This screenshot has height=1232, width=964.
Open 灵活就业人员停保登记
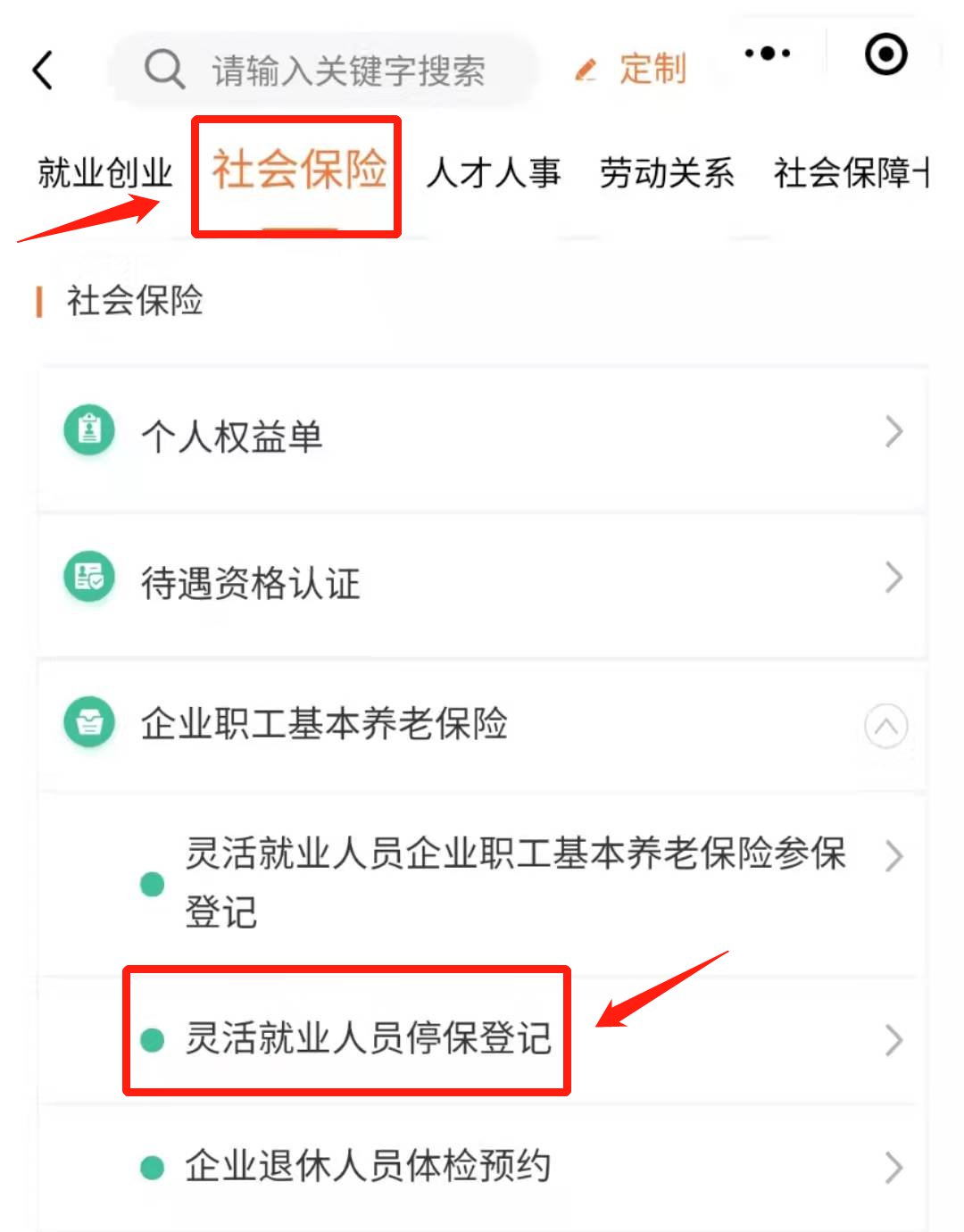[368, 1038]
